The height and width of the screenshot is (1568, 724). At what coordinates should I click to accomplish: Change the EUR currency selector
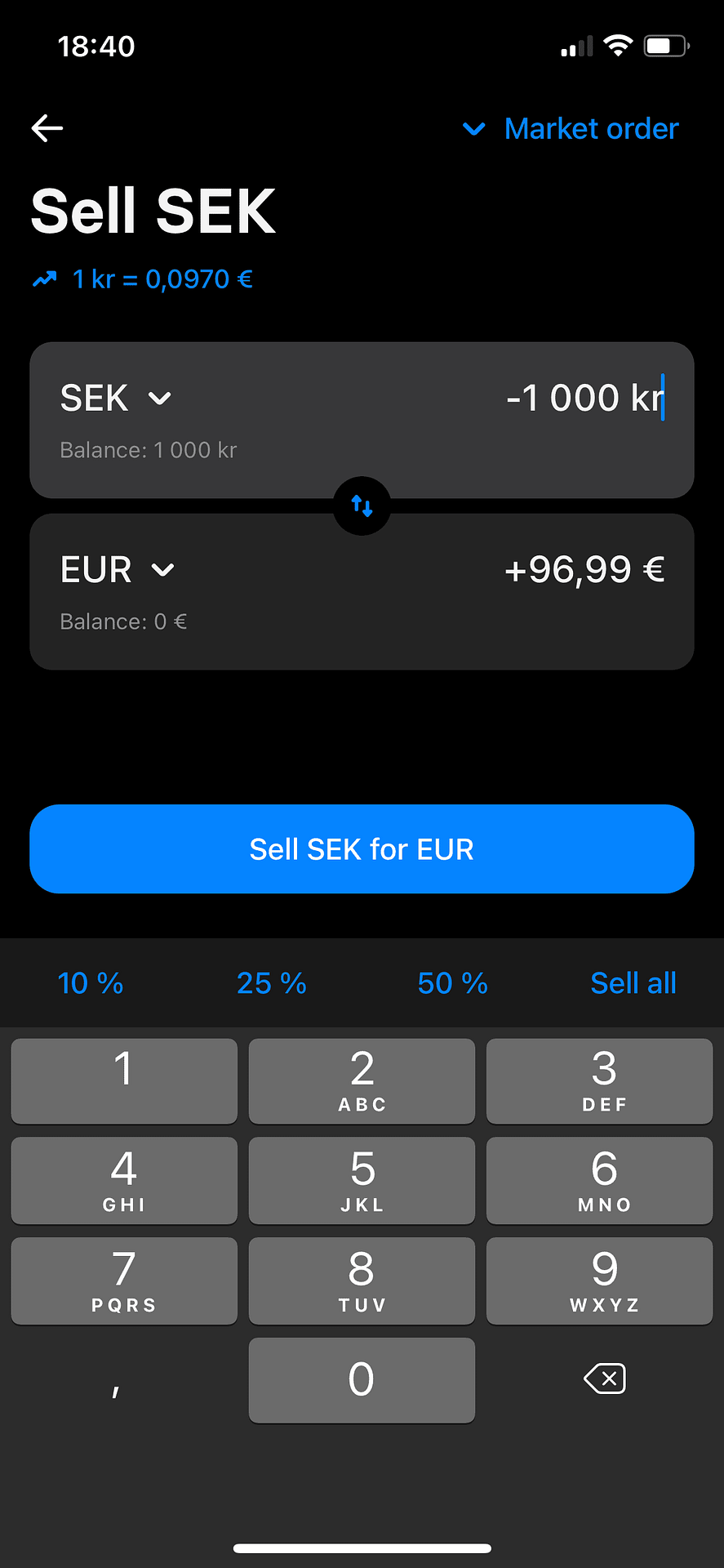click(x=118, y=570)
